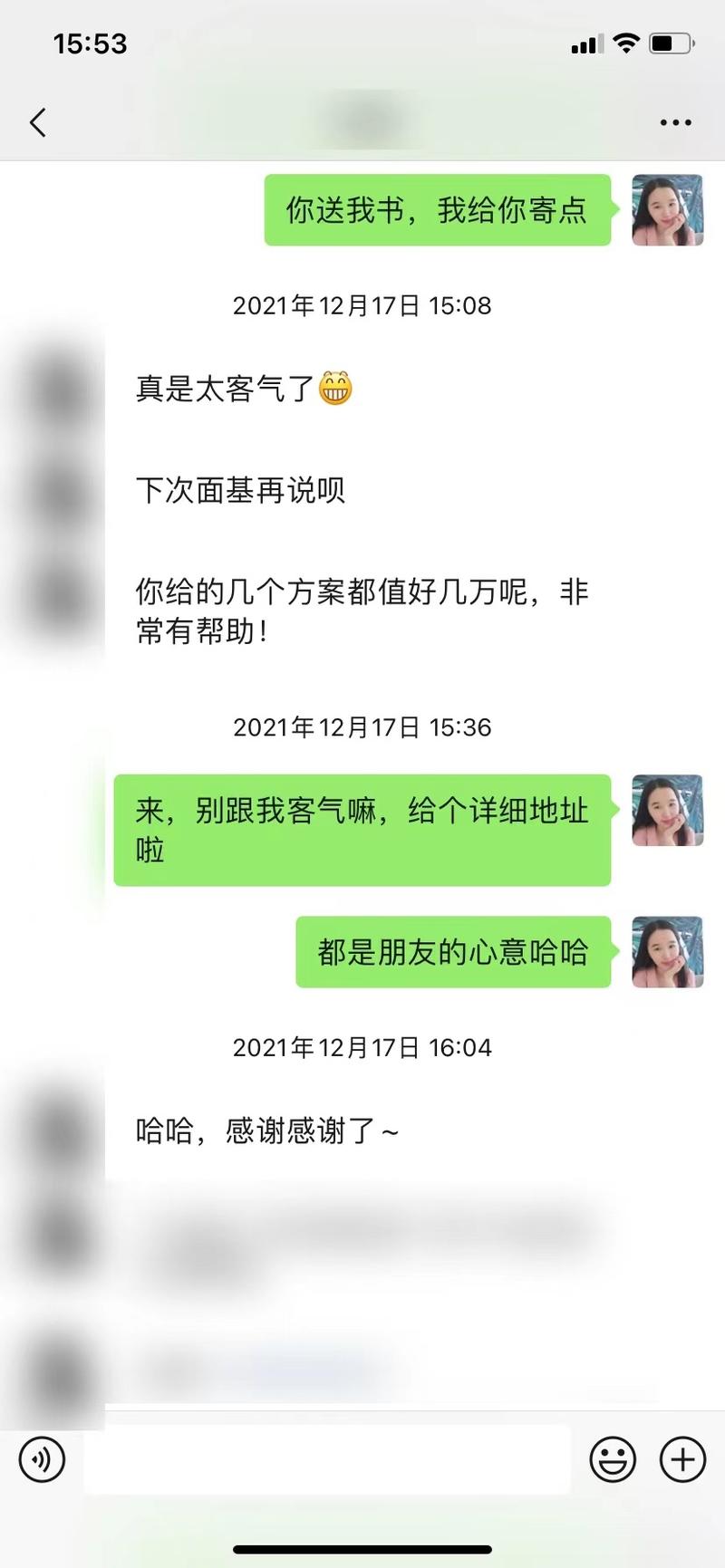
Task: Tap the Wi-Fi icon in the status bar
Action: (x=625, y=42)
